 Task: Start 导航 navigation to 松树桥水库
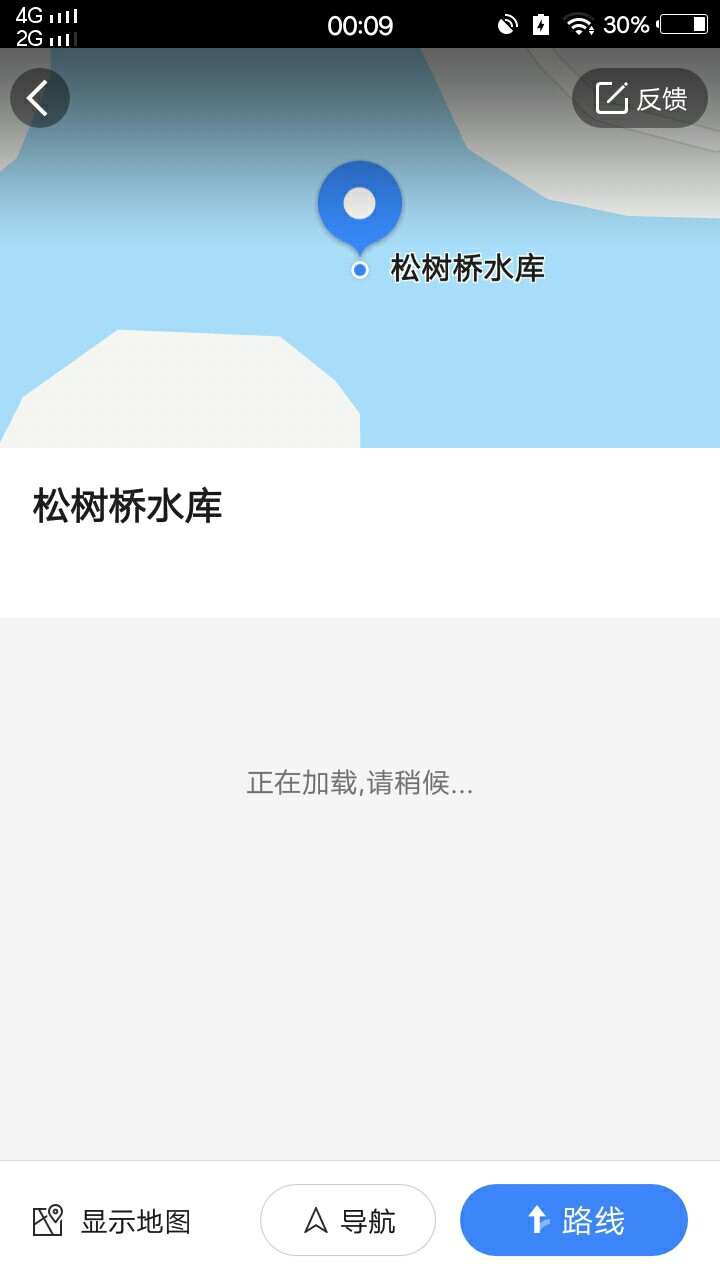coord(348,1220)
